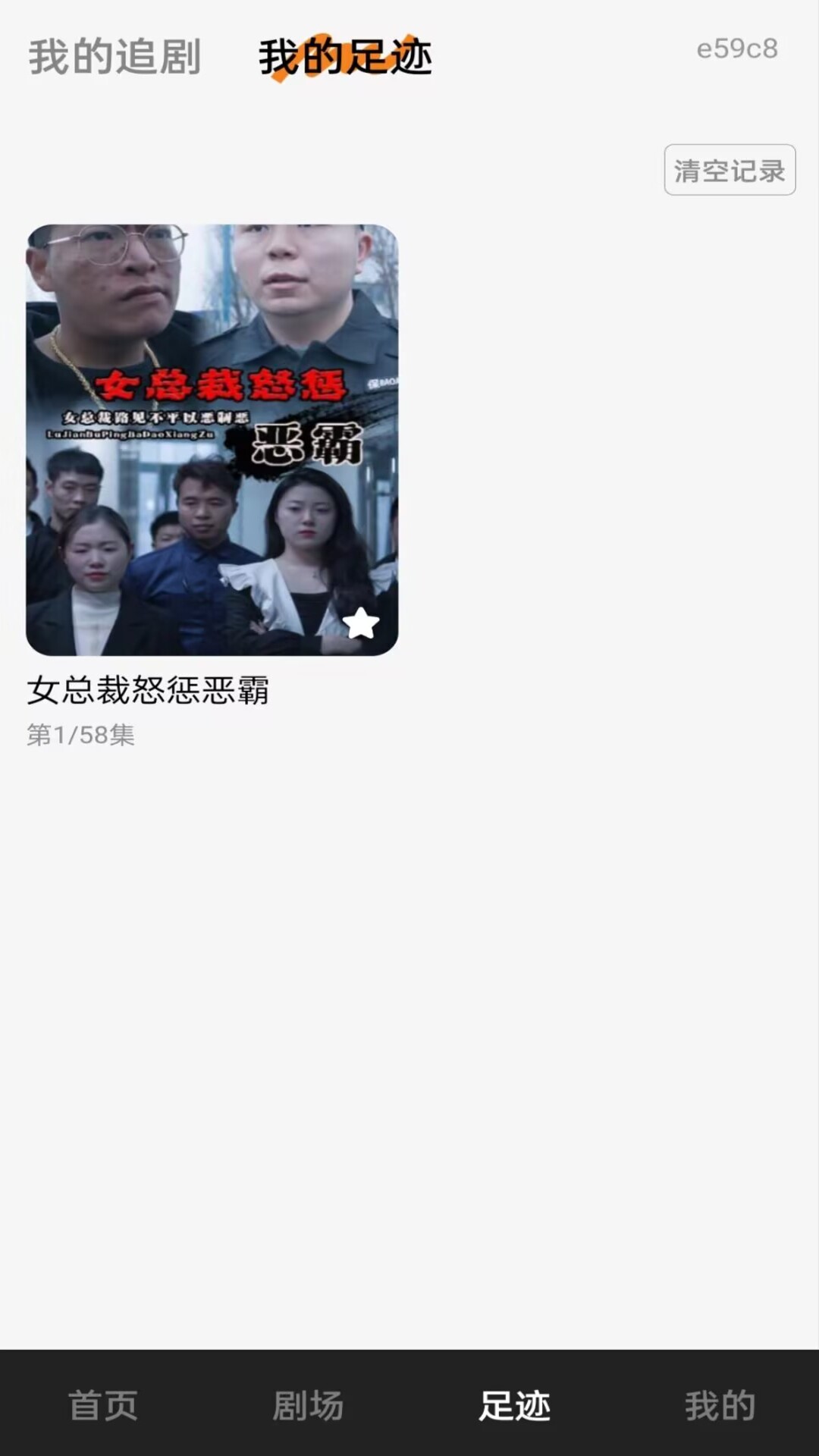Toggle favorite status on the watched drama
Screen dimensions: 819x1456
tap(362, 623)
